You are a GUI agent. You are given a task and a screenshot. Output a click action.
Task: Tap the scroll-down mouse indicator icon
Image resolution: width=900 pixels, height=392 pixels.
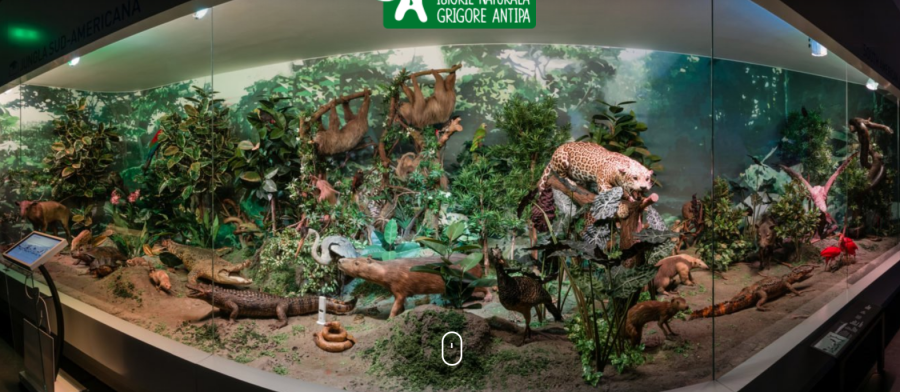point(452,348)
